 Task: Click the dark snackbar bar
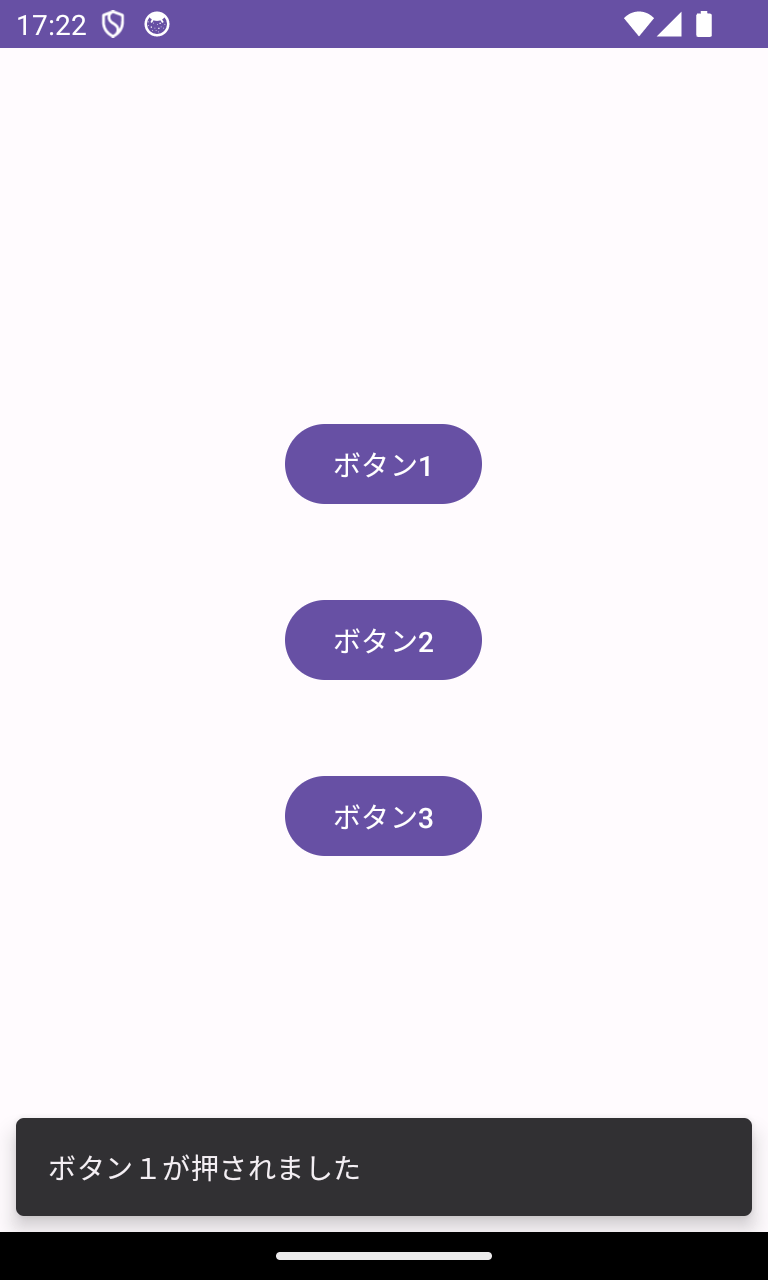(384, 1167)
